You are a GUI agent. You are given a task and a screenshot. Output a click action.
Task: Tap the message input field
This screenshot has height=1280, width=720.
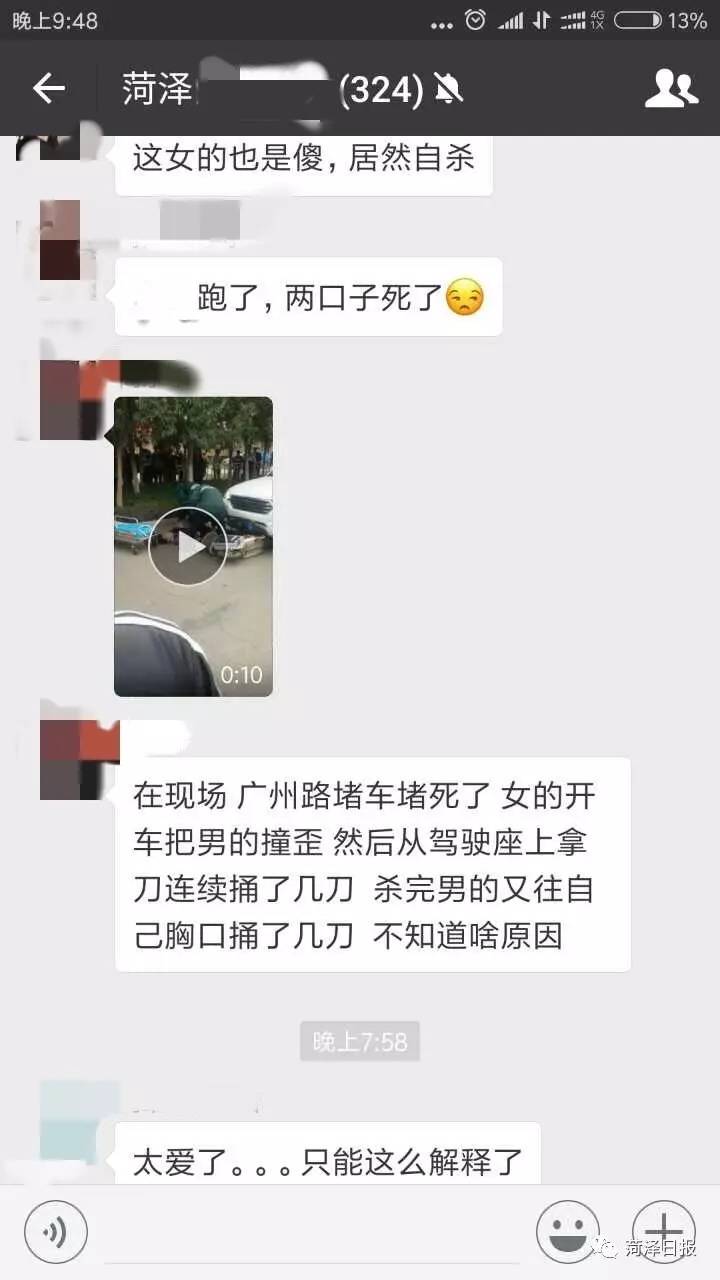[312, 1232]
